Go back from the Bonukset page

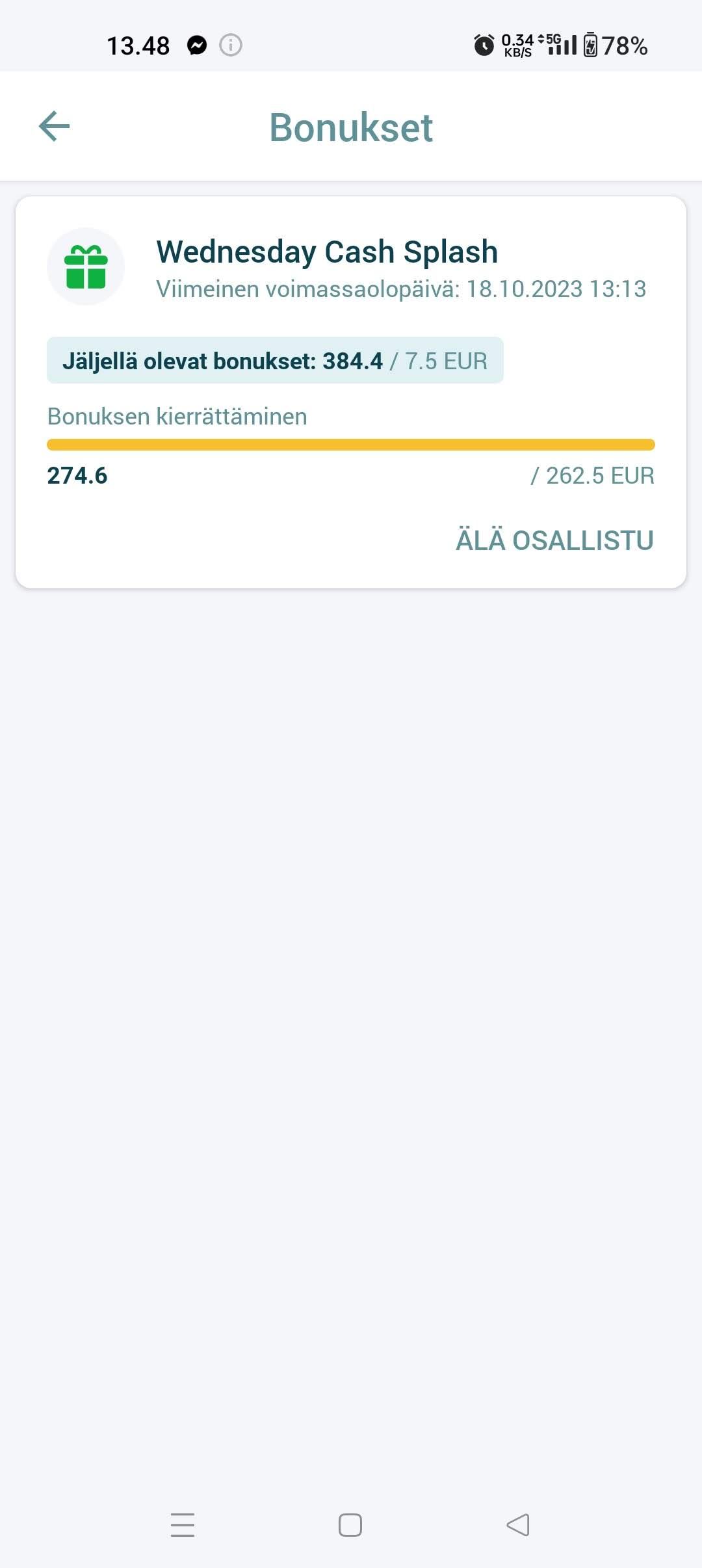pos(55,126)
